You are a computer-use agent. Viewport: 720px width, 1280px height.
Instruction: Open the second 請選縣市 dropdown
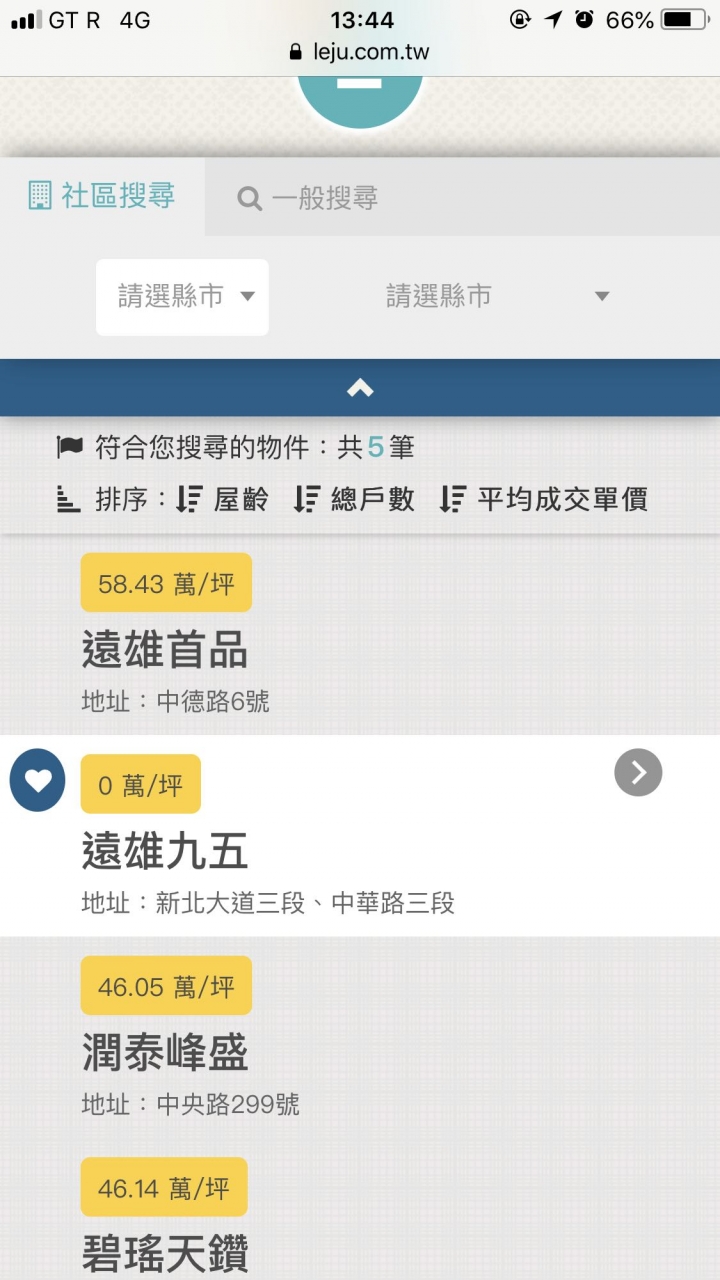click(496, 297)
